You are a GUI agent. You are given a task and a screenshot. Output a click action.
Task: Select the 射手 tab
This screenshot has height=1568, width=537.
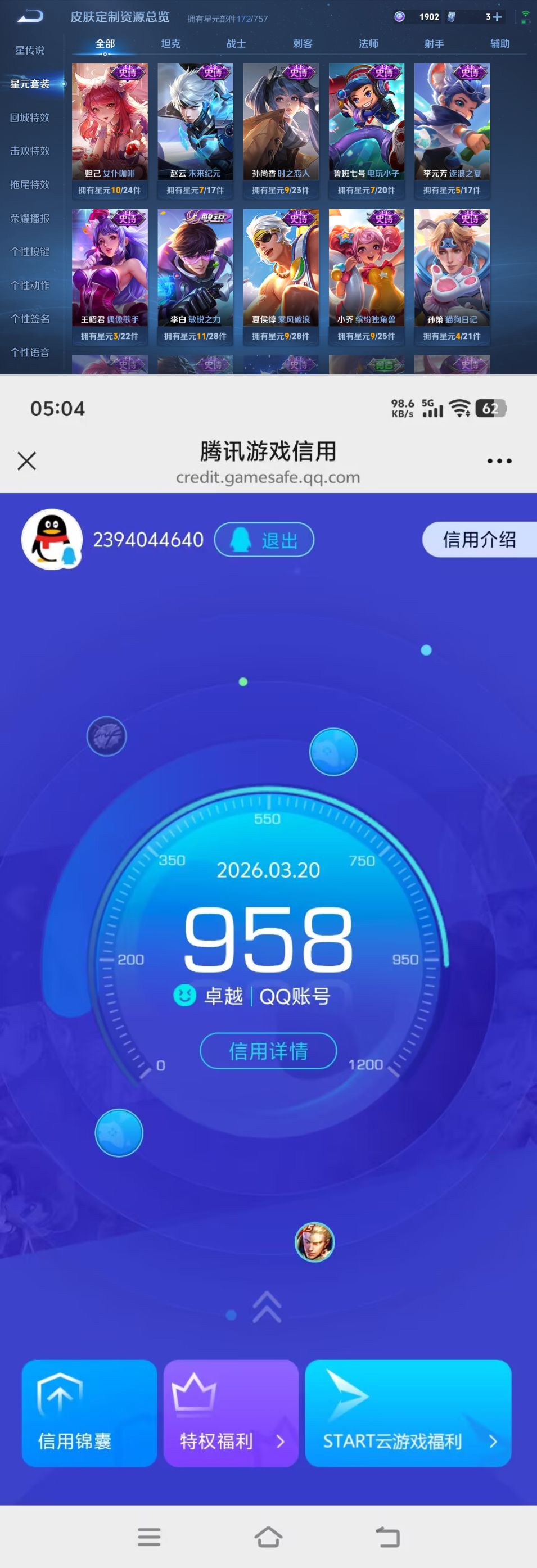point(434,44)
